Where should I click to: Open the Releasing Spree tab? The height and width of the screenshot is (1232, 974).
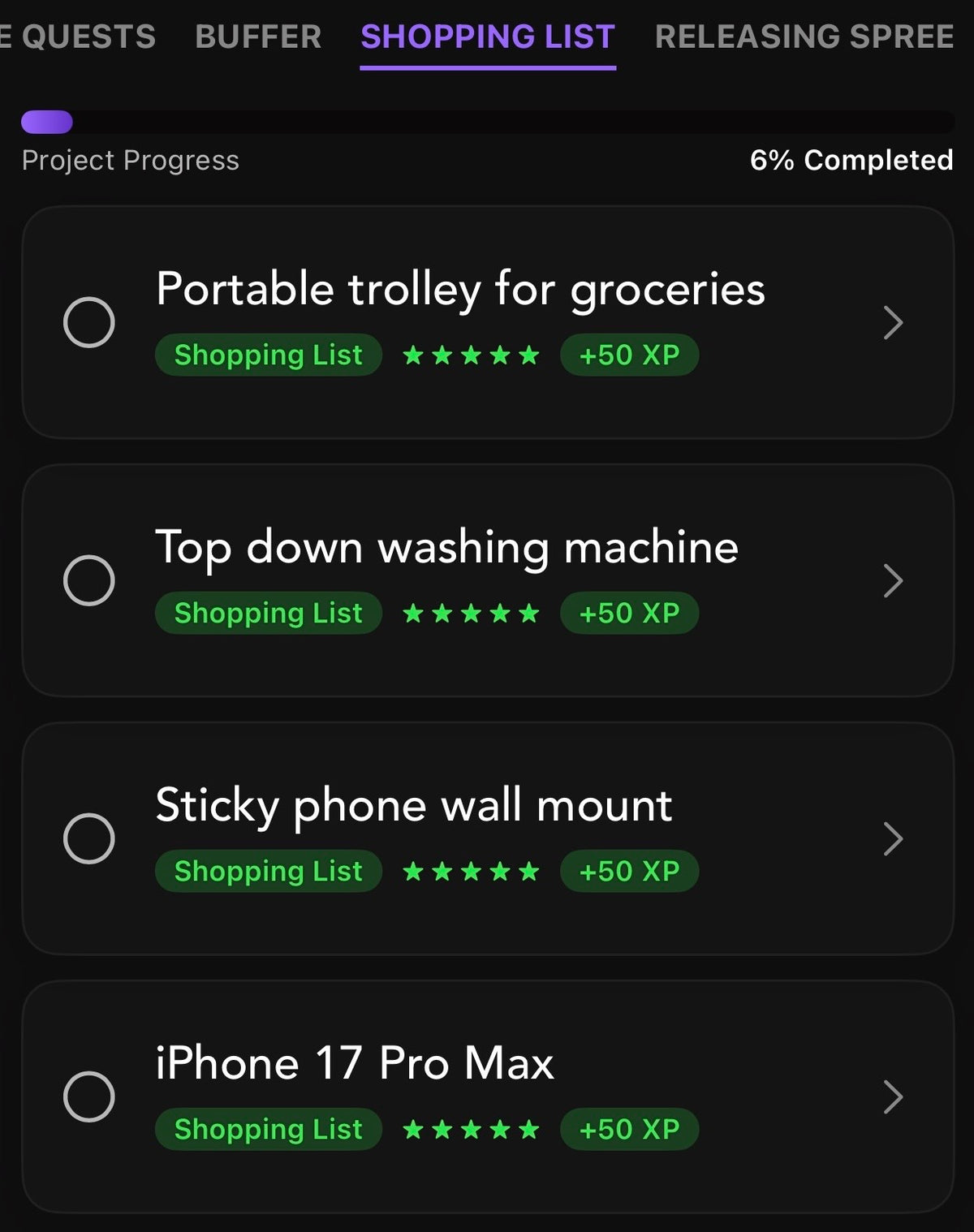(804, 37)
